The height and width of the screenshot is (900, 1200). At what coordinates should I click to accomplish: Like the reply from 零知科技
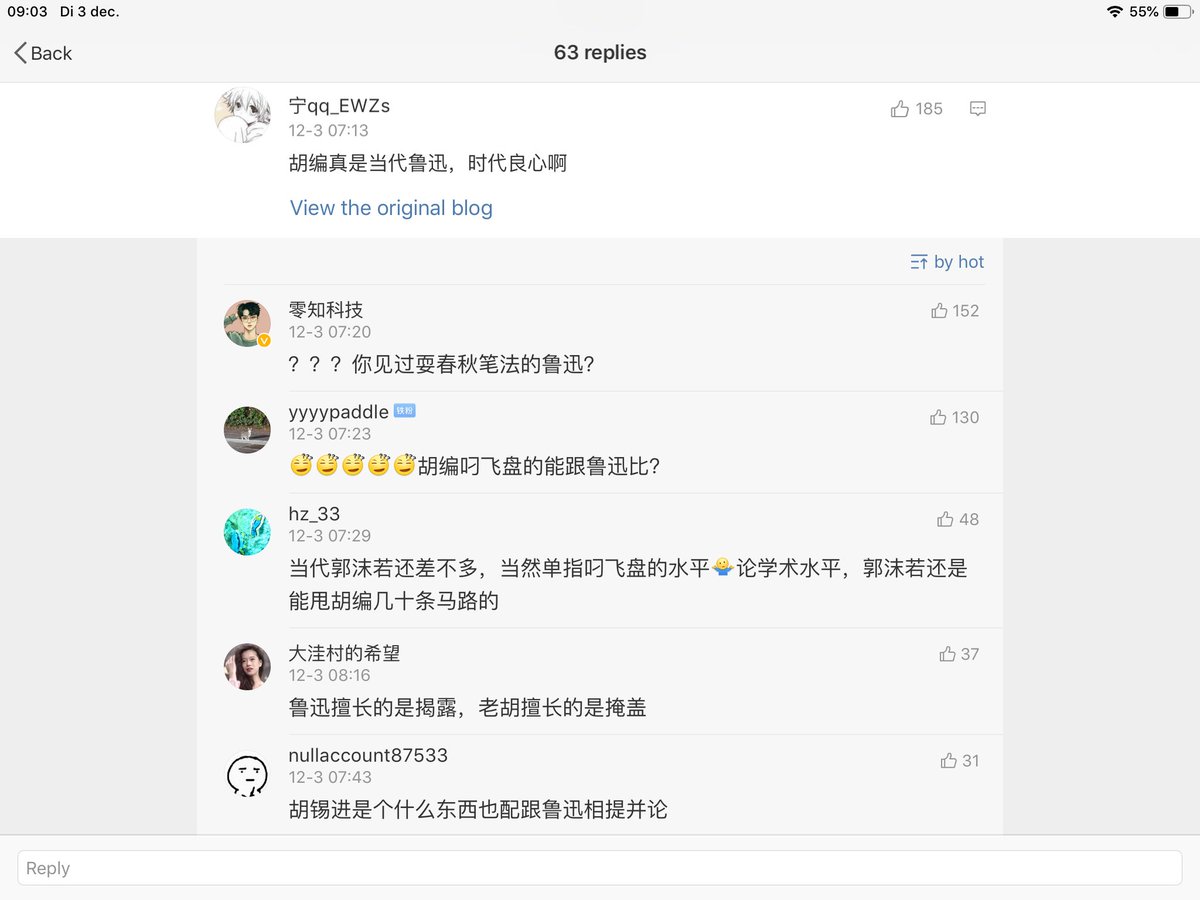(x=940, y=311)
